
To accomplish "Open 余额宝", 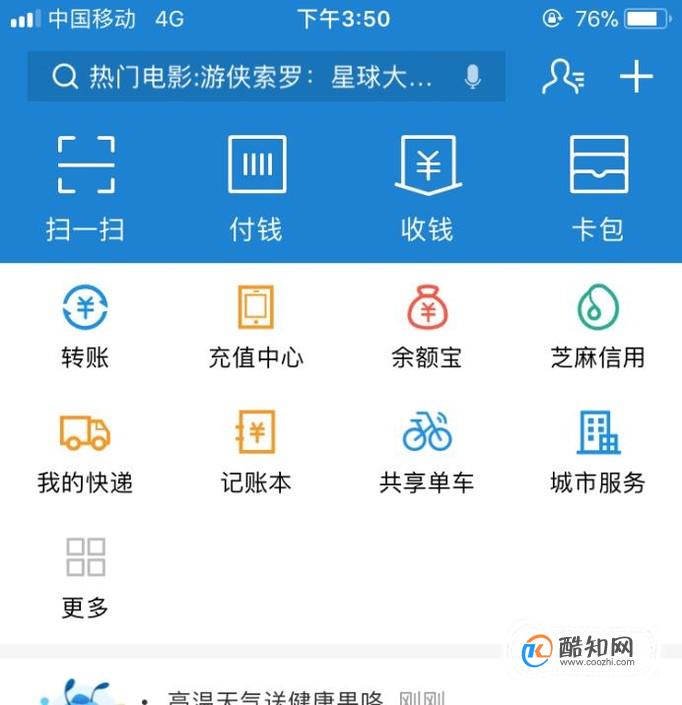I will point(427,326).
